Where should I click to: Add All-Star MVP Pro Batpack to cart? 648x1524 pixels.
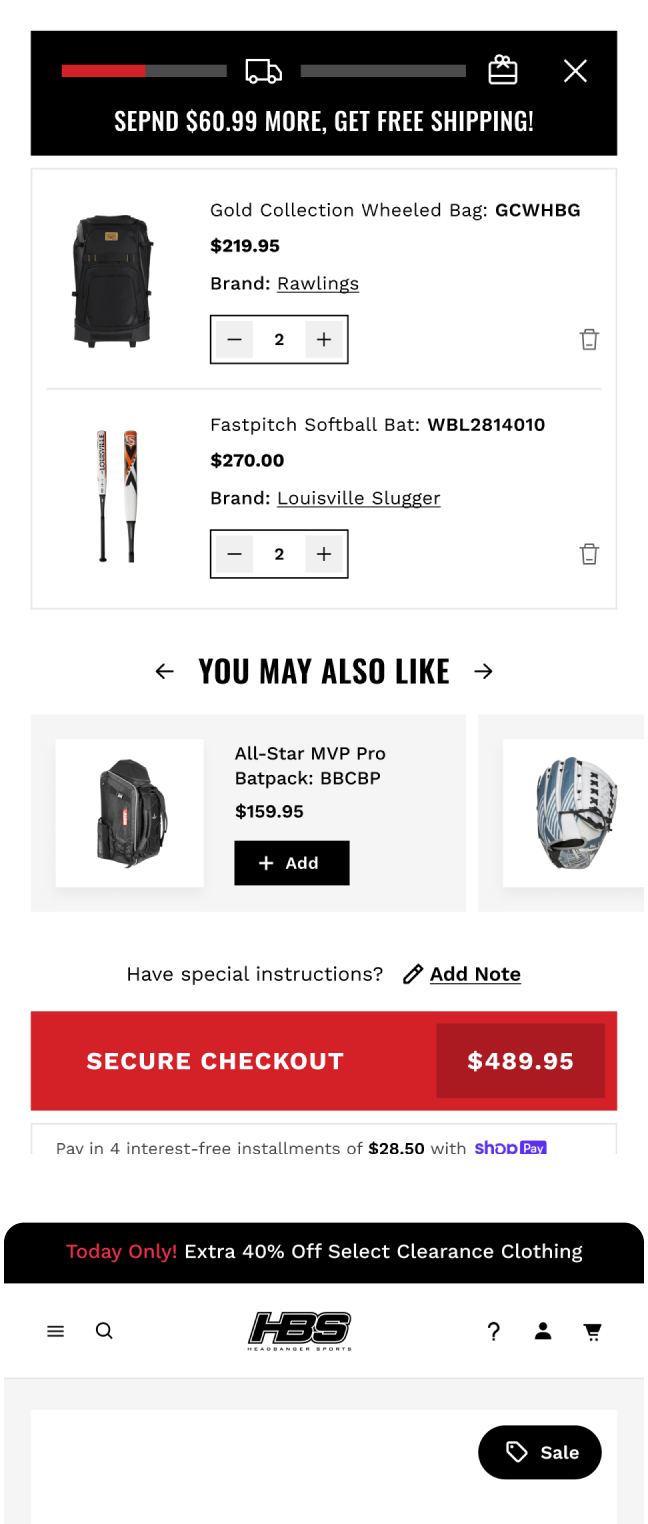pos(292,863)
